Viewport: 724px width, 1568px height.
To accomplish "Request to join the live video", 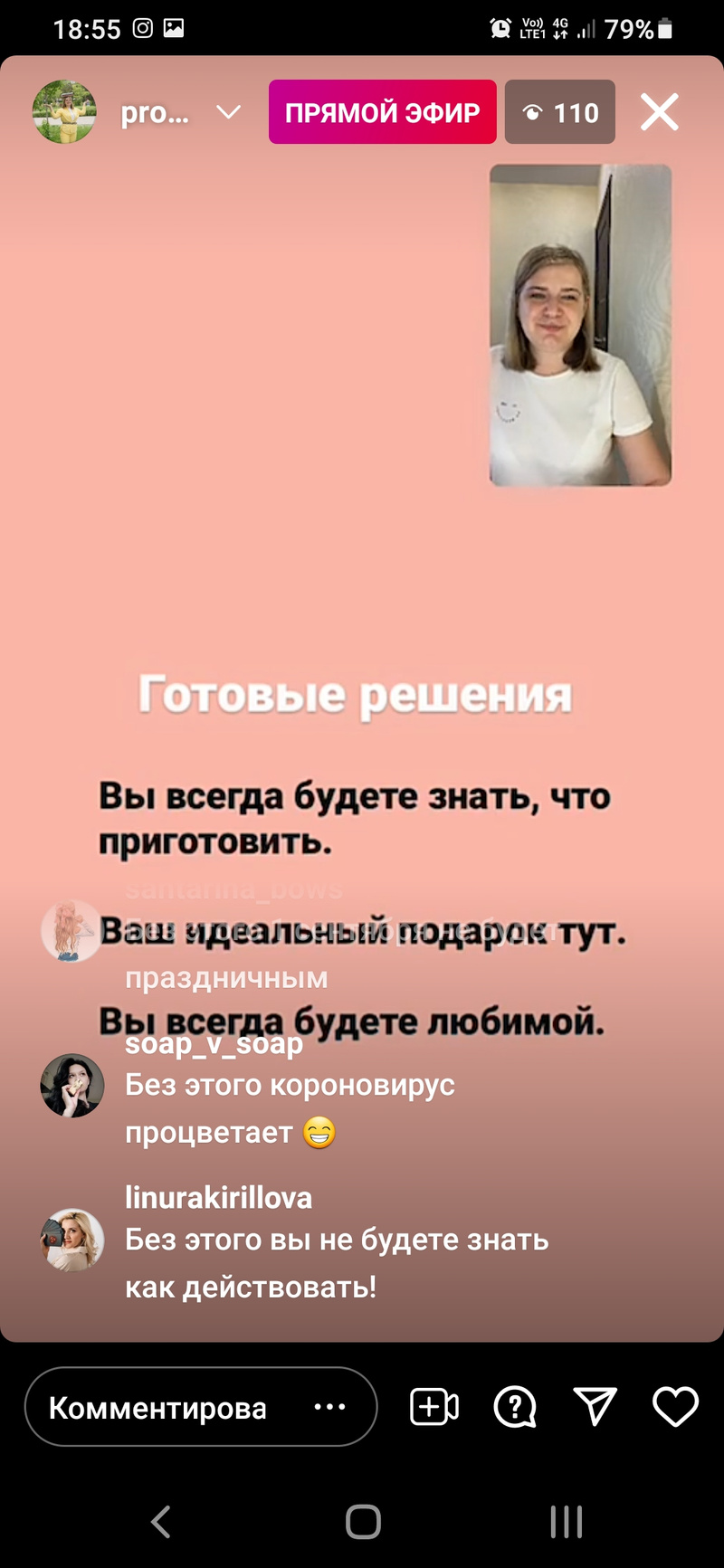I will tap(434, 1407).
